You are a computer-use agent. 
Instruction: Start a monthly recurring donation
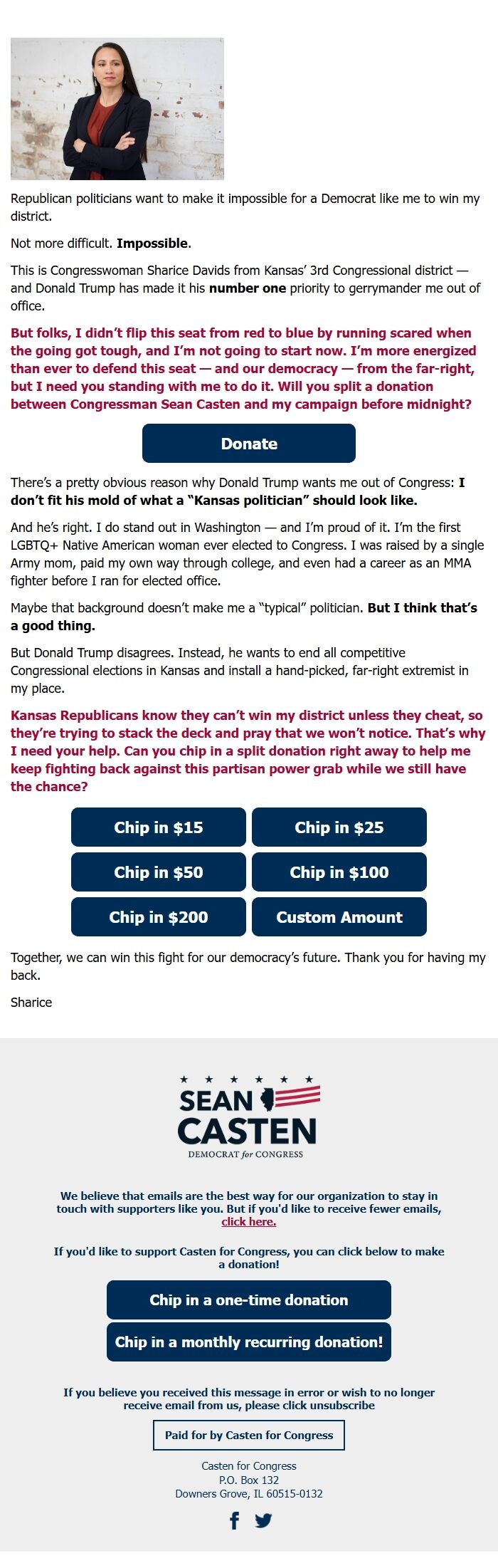click(248, 1342)
